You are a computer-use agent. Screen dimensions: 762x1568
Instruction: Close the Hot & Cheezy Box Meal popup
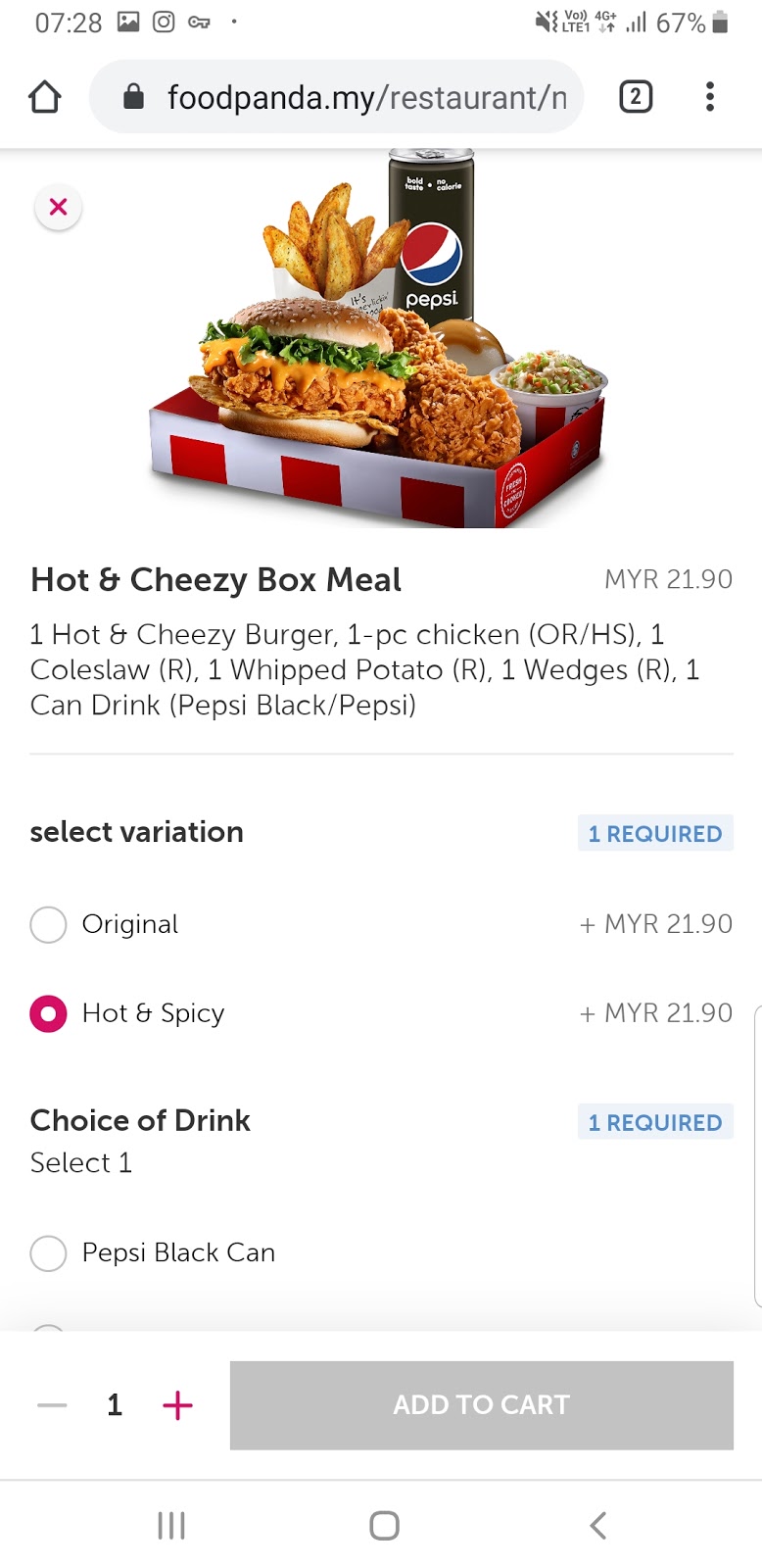click(58, 207)
